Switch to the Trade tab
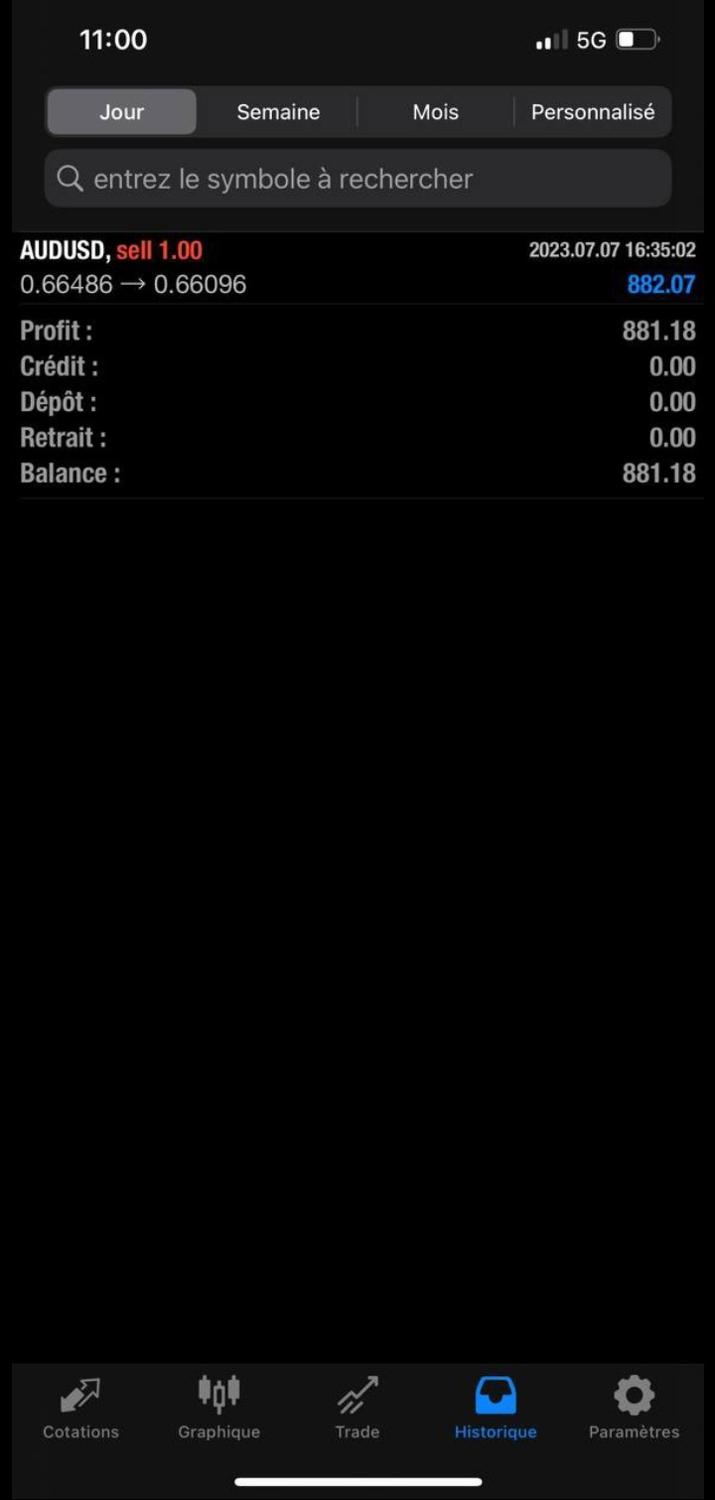715x1500 pixels. click(x=357, y=1408)
